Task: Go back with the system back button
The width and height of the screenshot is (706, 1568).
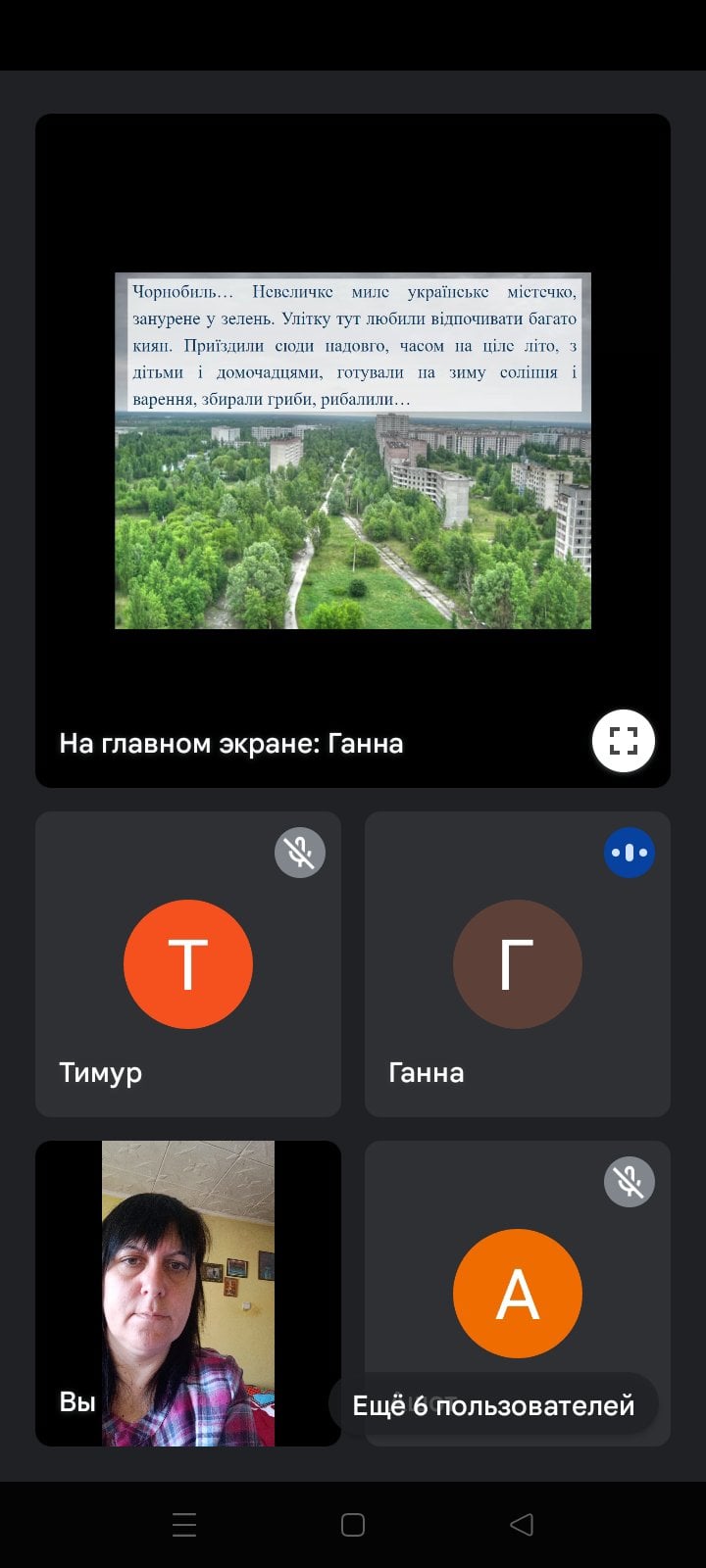Action: click(x=522, y=1525)
